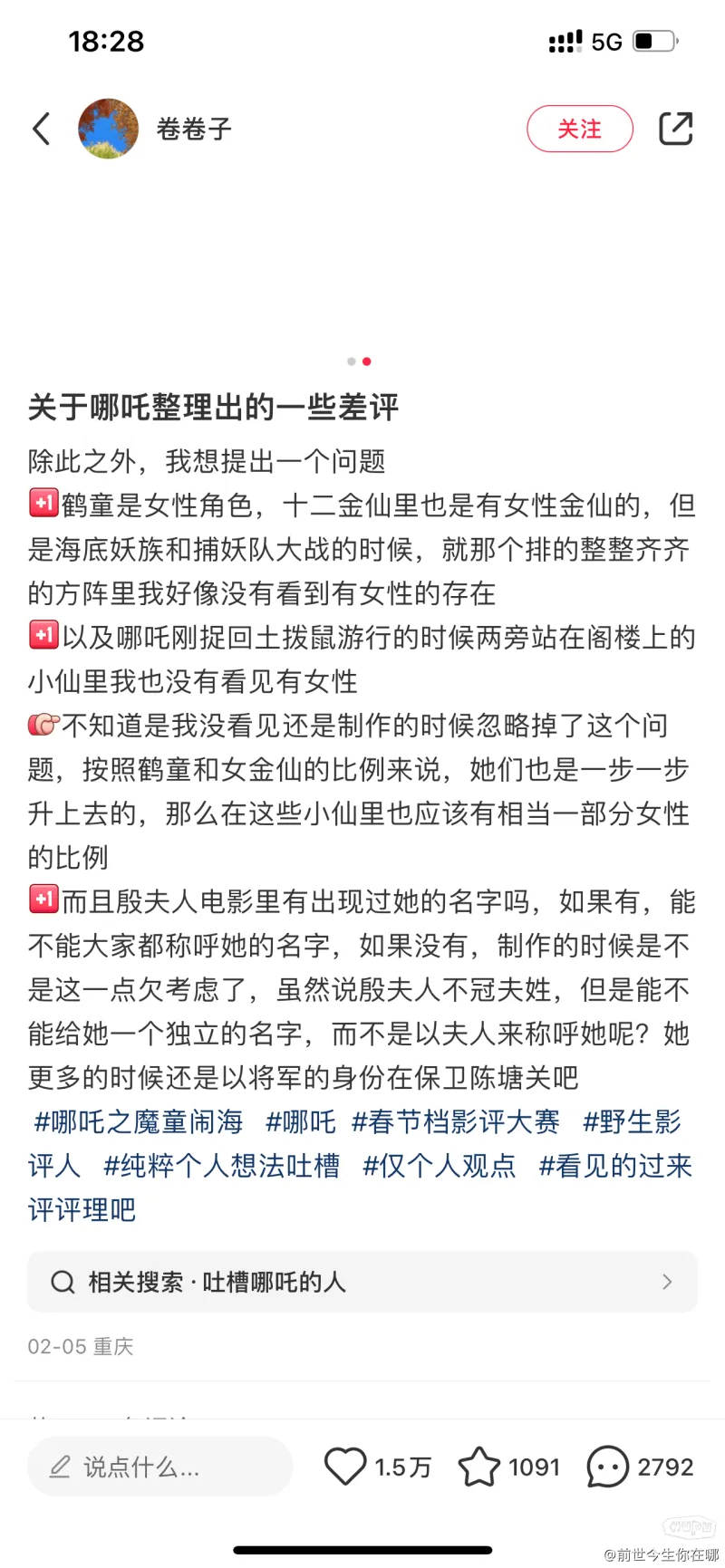
Task: Open hashtag #仅个人观点
Action: click(440, 1166)
